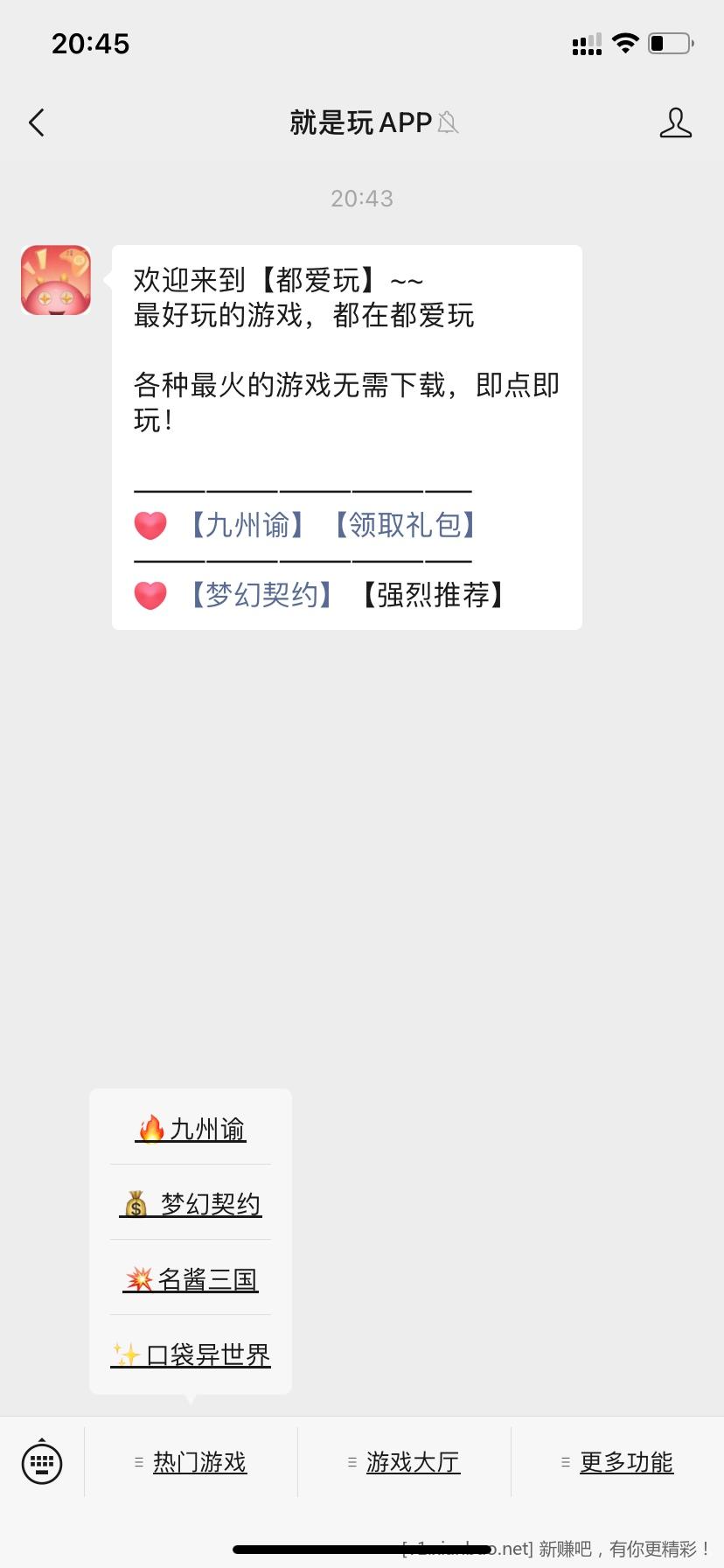Choose 名酱三国 in the popup menu
Screen dimensions: 724x1568
(191, 1279)
